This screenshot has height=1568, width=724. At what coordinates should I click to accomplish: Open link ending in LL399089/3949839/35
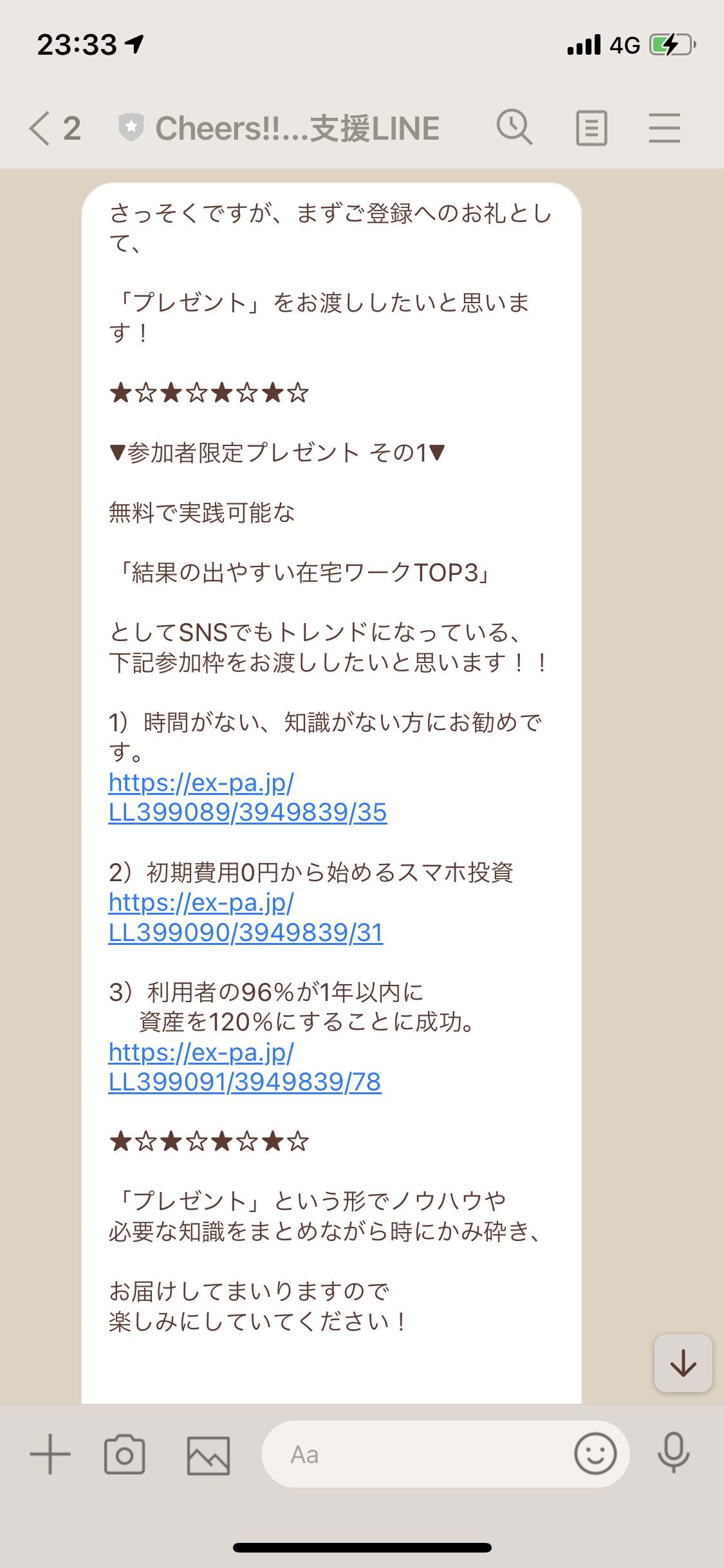(248, 798)
